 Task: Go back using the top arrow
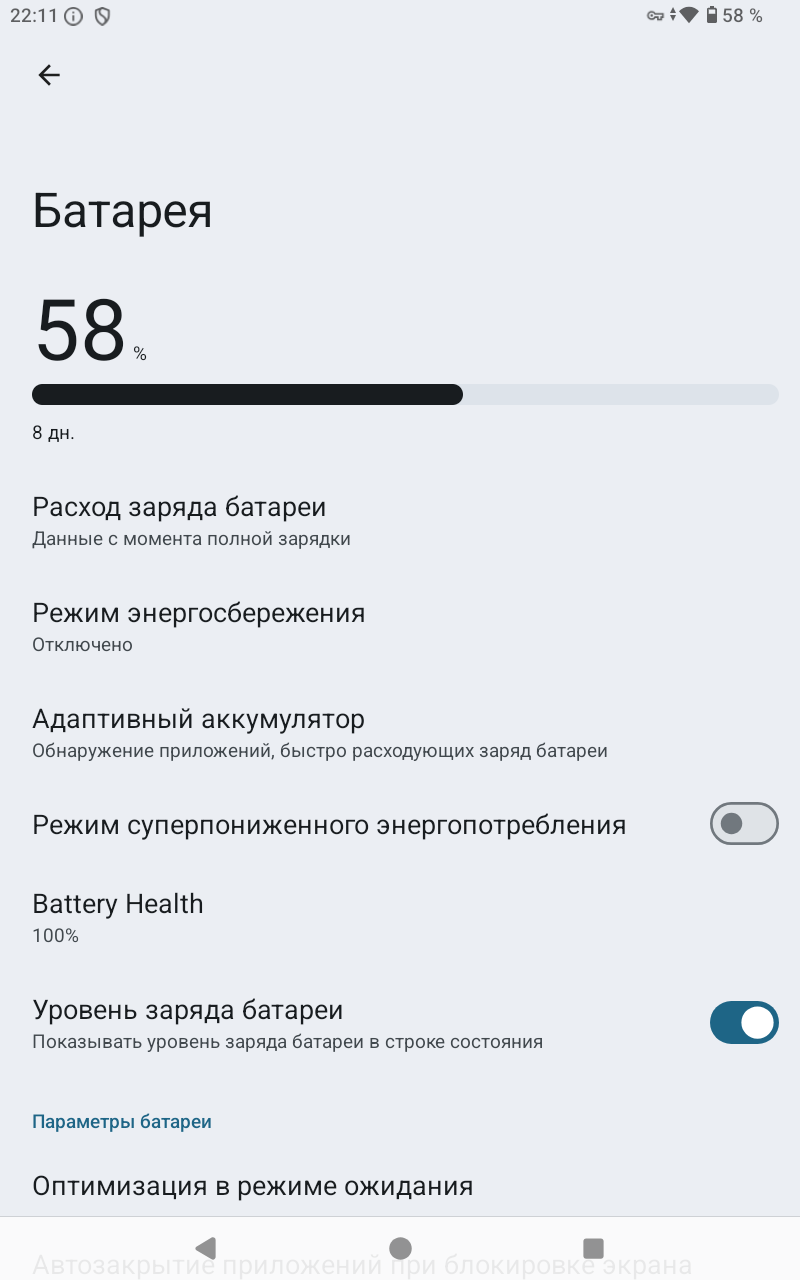49,75
